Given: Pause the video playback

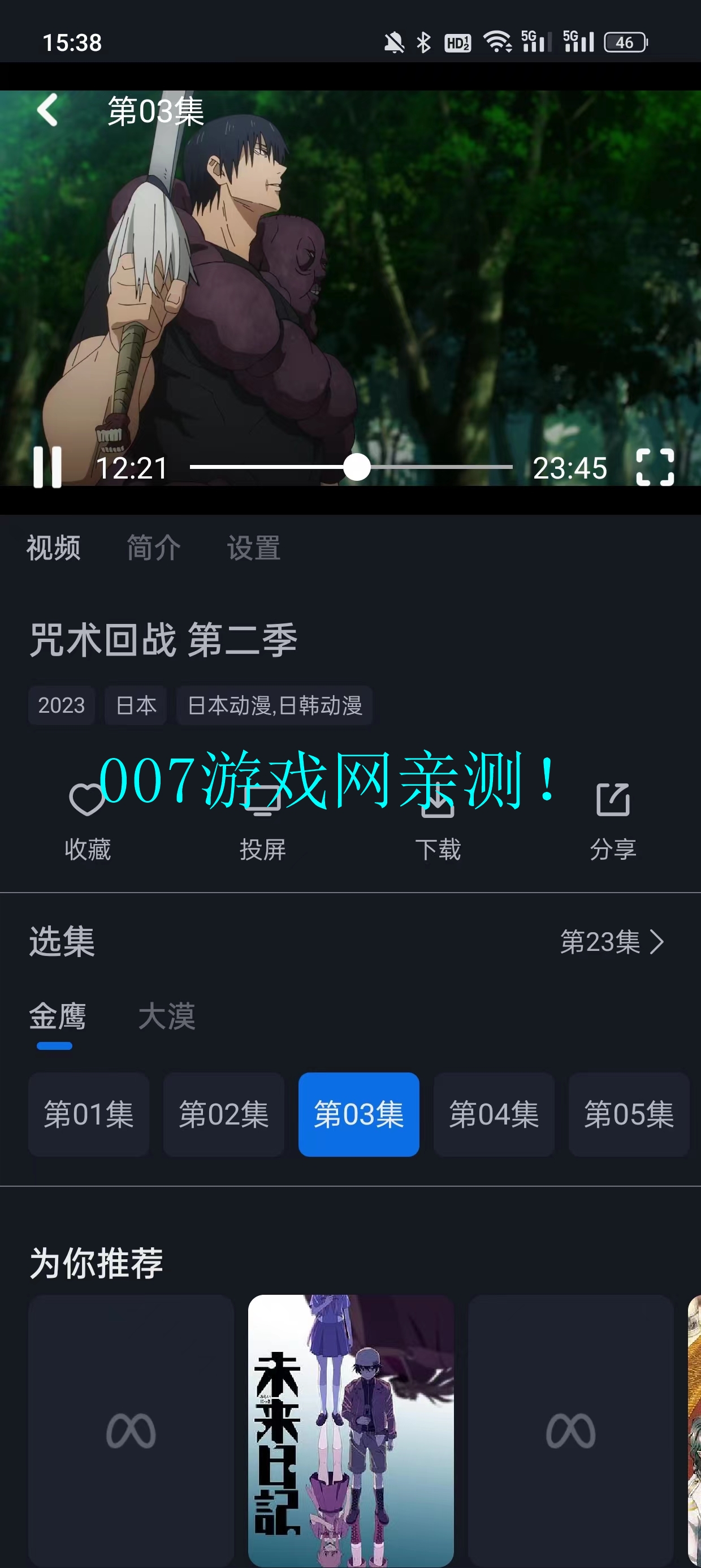Looking at the screenshot, I should pos(47,467).
